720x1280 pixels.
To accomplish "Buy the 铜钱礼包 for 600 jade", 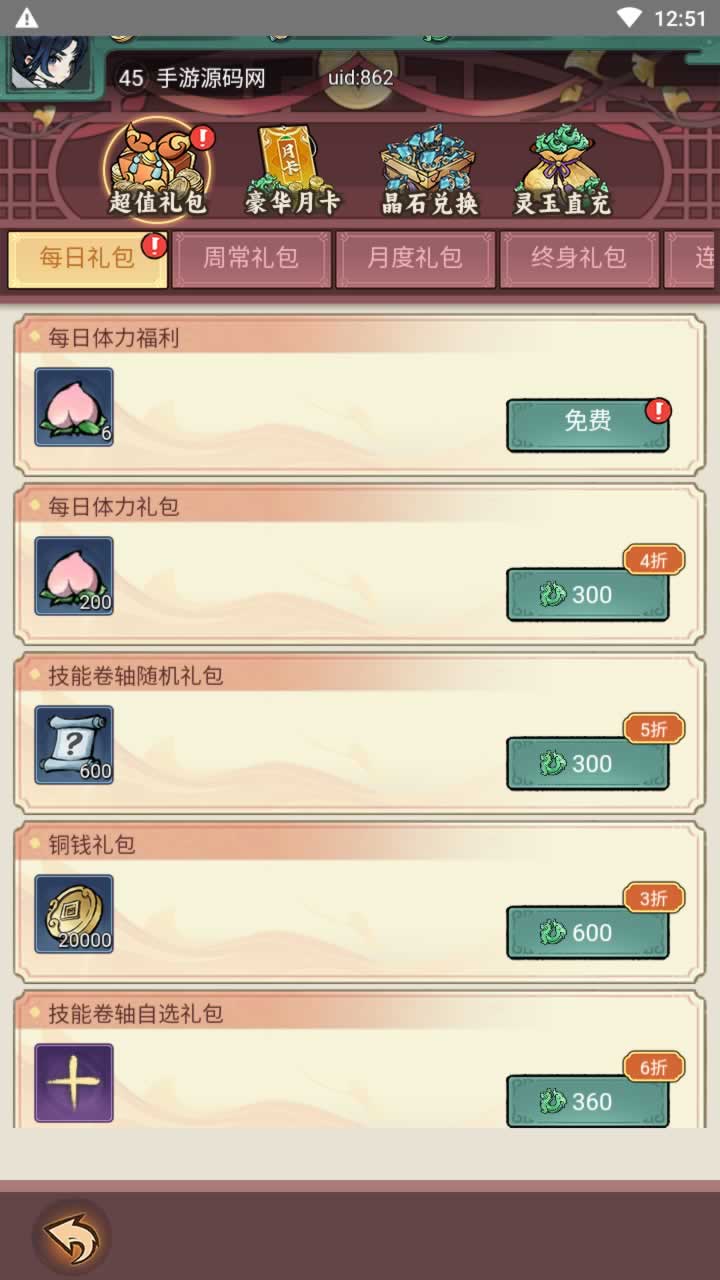I will pyautogui.click(x=587, y=932).
